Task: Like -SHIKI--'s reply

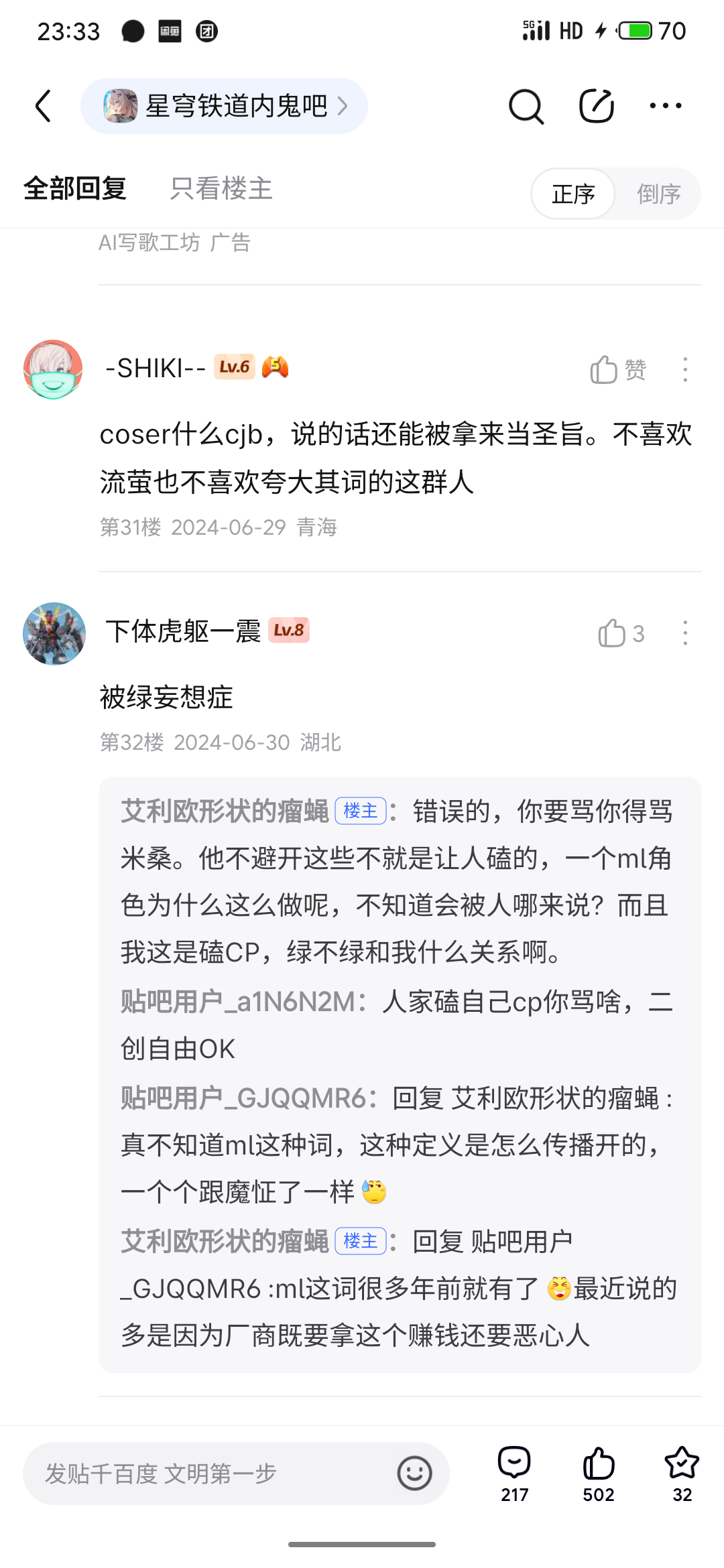Action: point(617,369)
